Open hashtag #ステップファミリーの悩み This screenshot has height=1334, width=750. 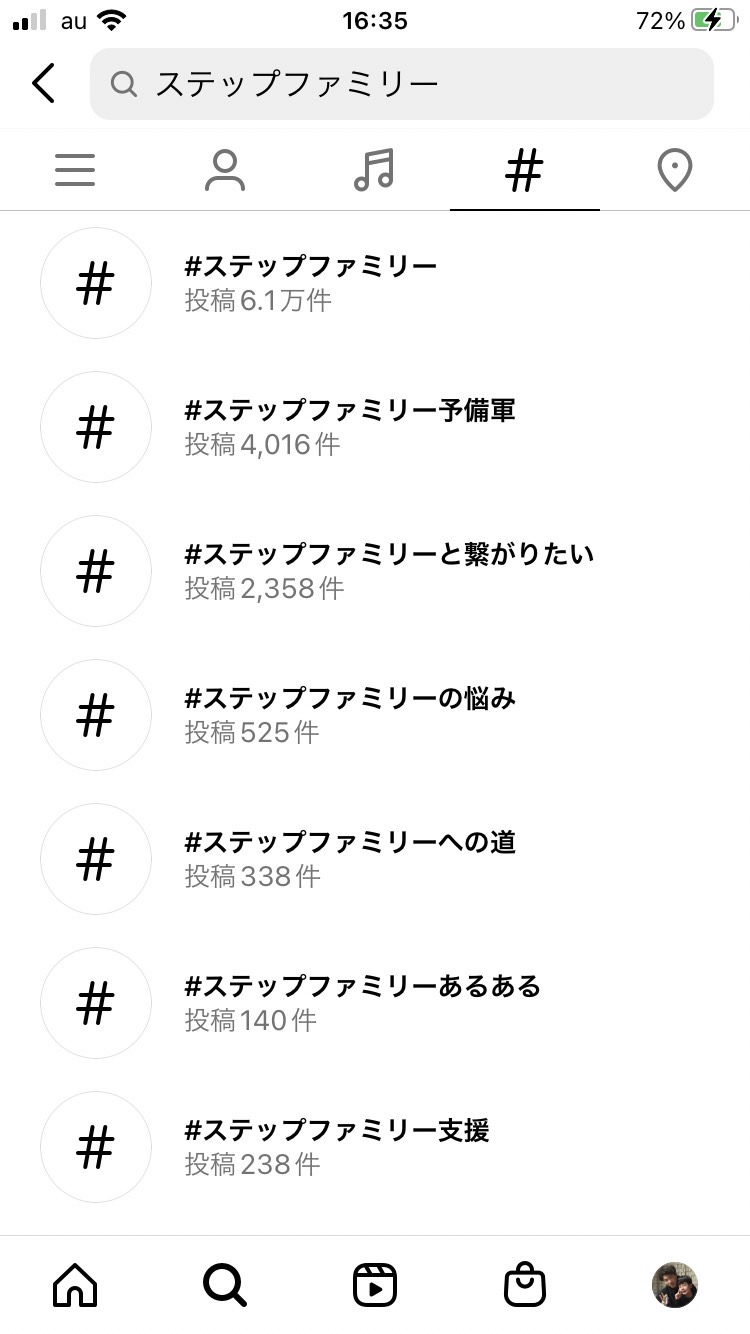375,715
